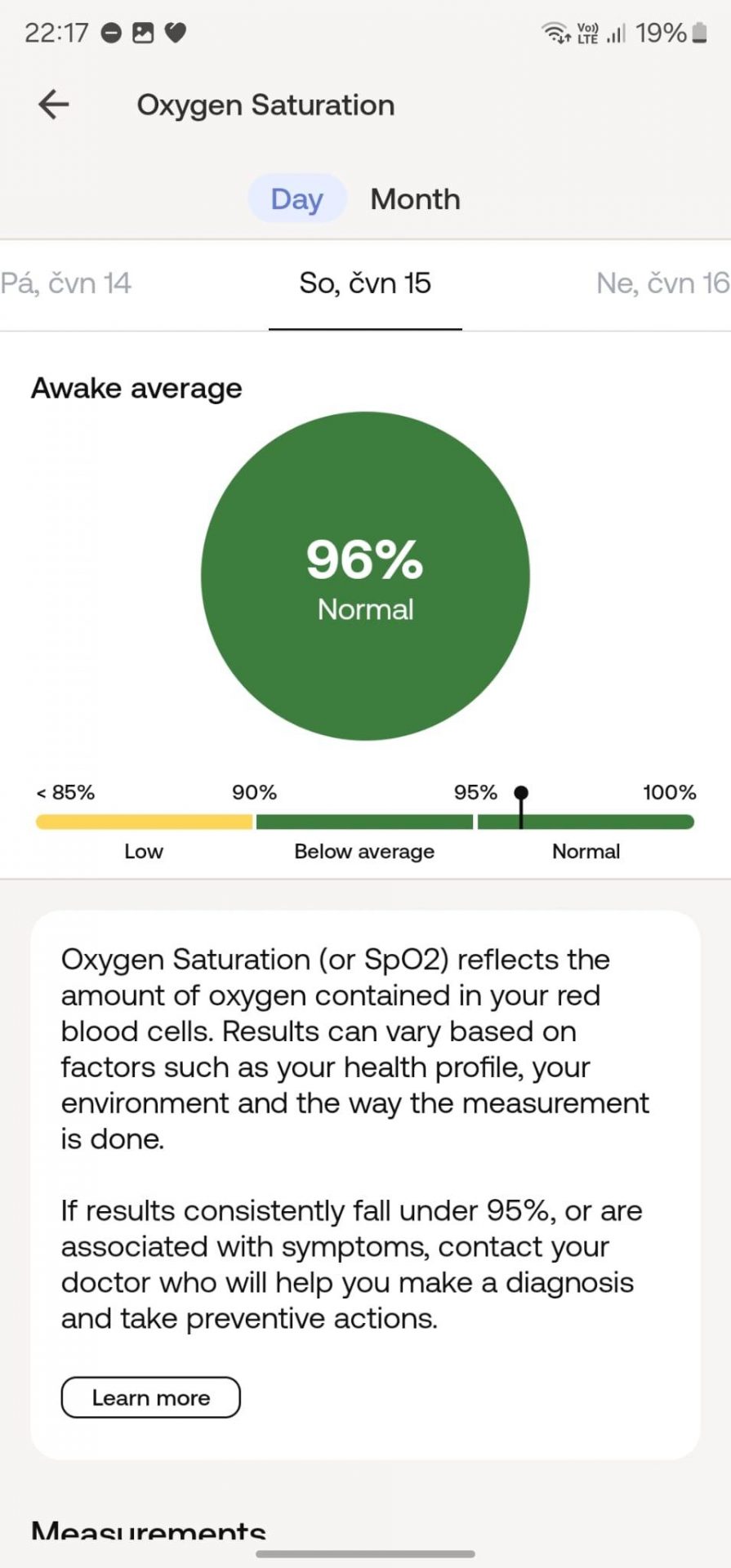Jump to Ne, čvn 16
The width and height of the screenshot is (731, 1568).
pos(662,283)
